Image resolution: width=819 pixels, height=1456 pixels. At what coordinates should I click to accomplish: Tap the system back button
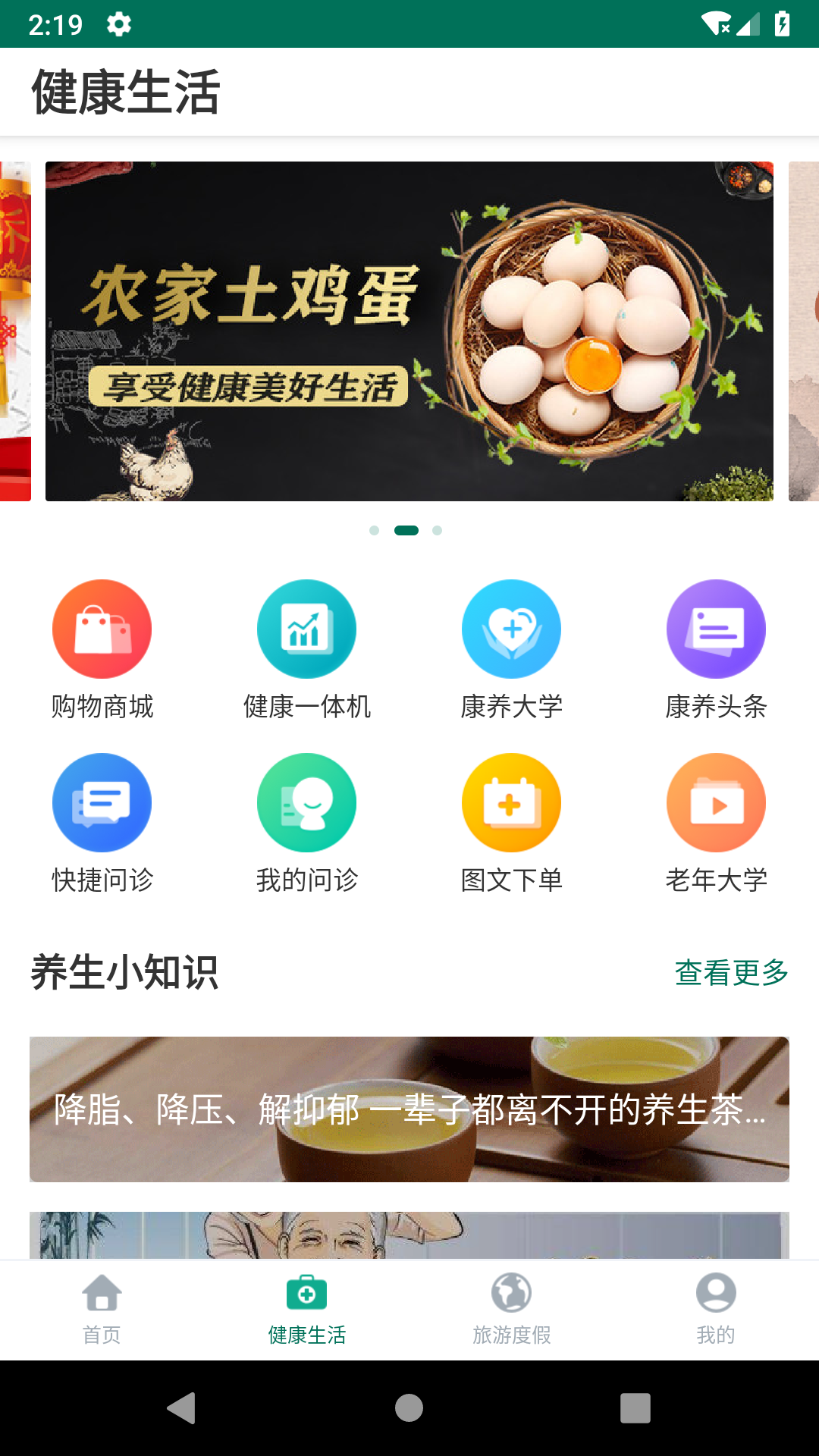pos(182,1408)
